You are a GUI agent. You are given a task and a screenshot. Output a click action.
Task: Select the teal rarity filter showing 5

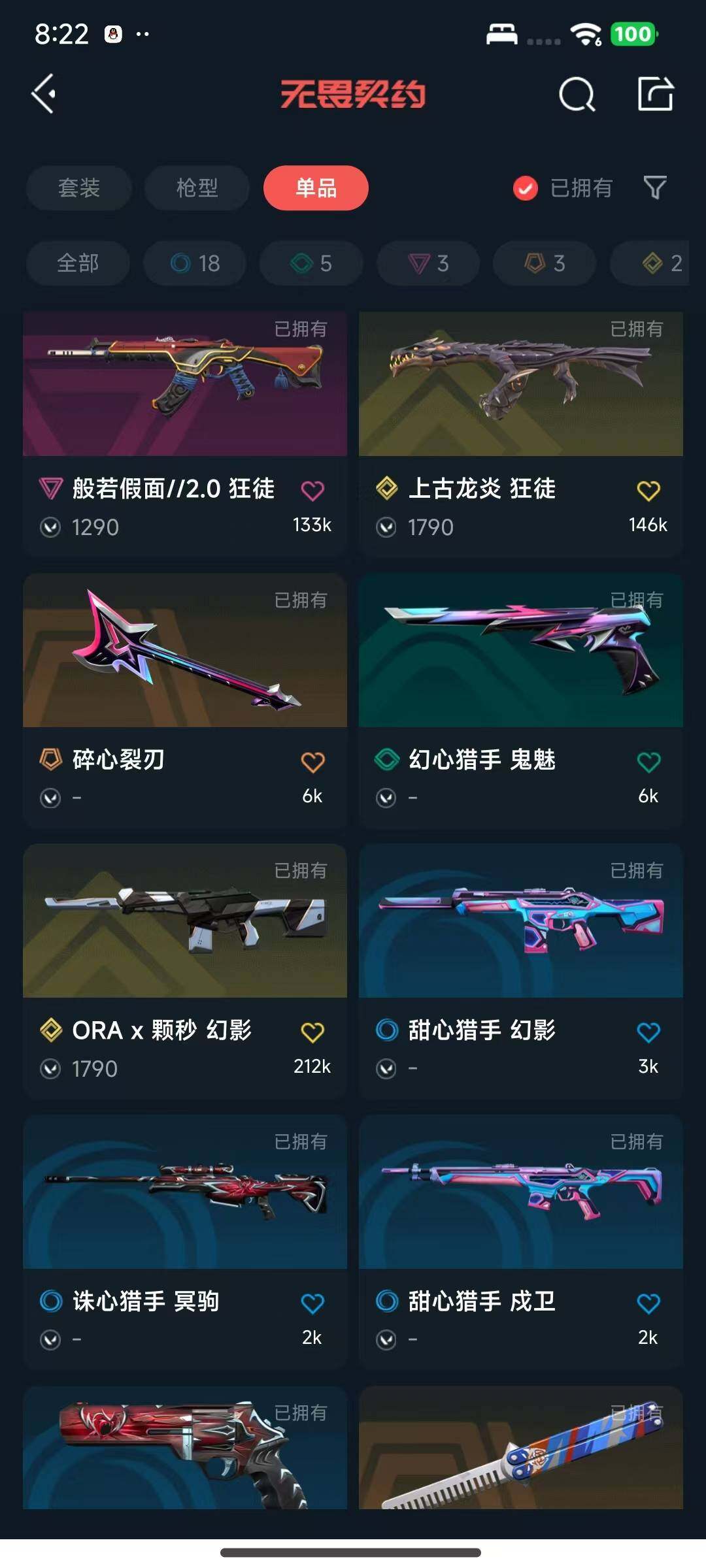(311, 263)
